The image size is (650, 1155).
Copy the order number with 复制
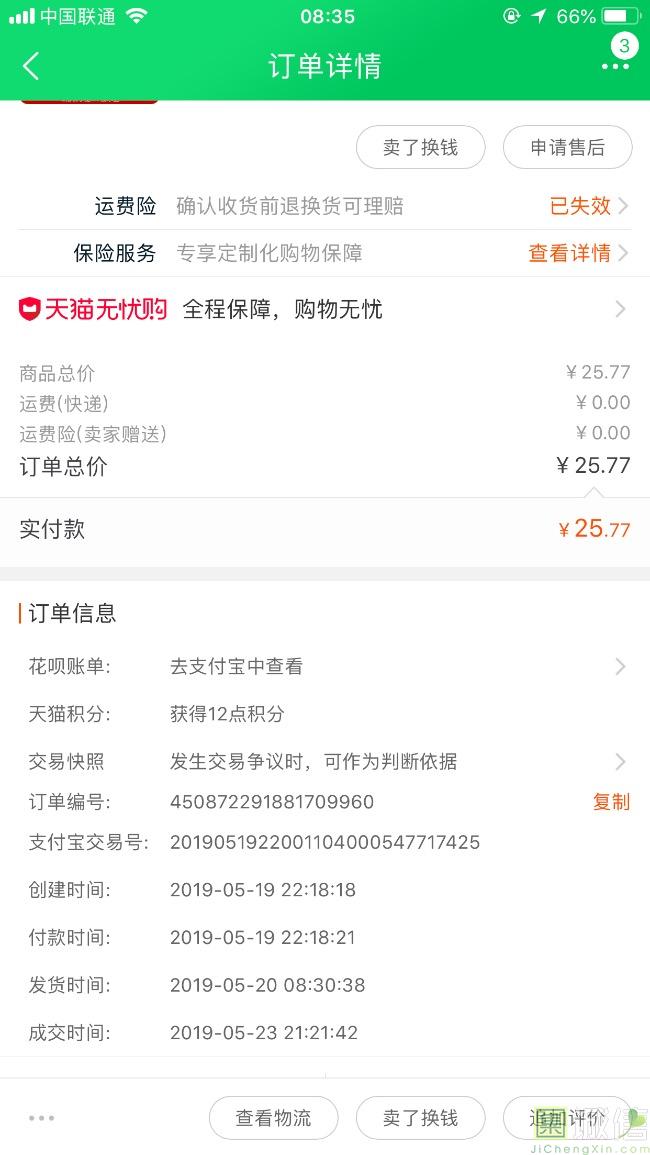click(611, 802)
